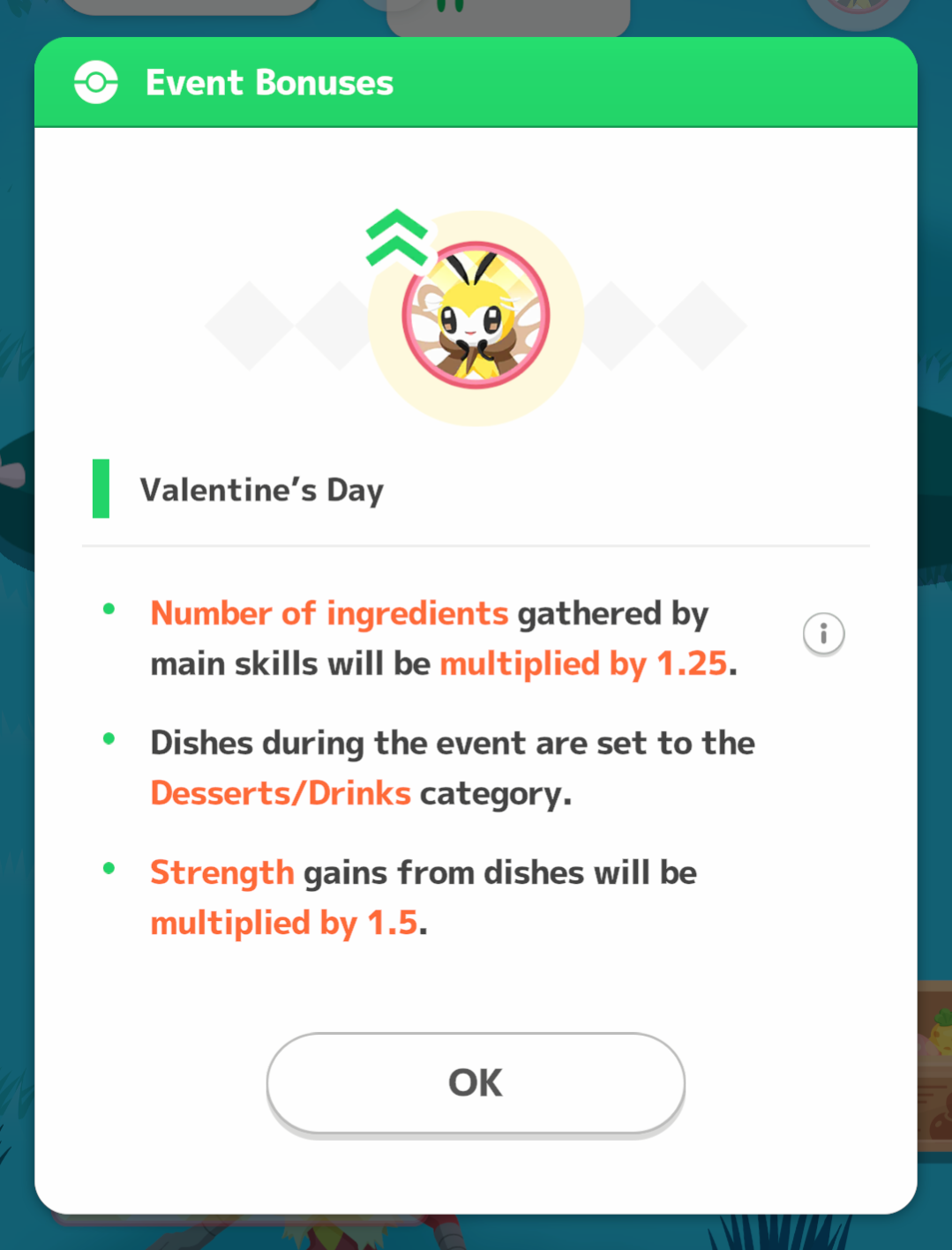Tap OK to dismiss Event Bonuses
This screenshot has height=1250, width=952.
[476, 1083]
